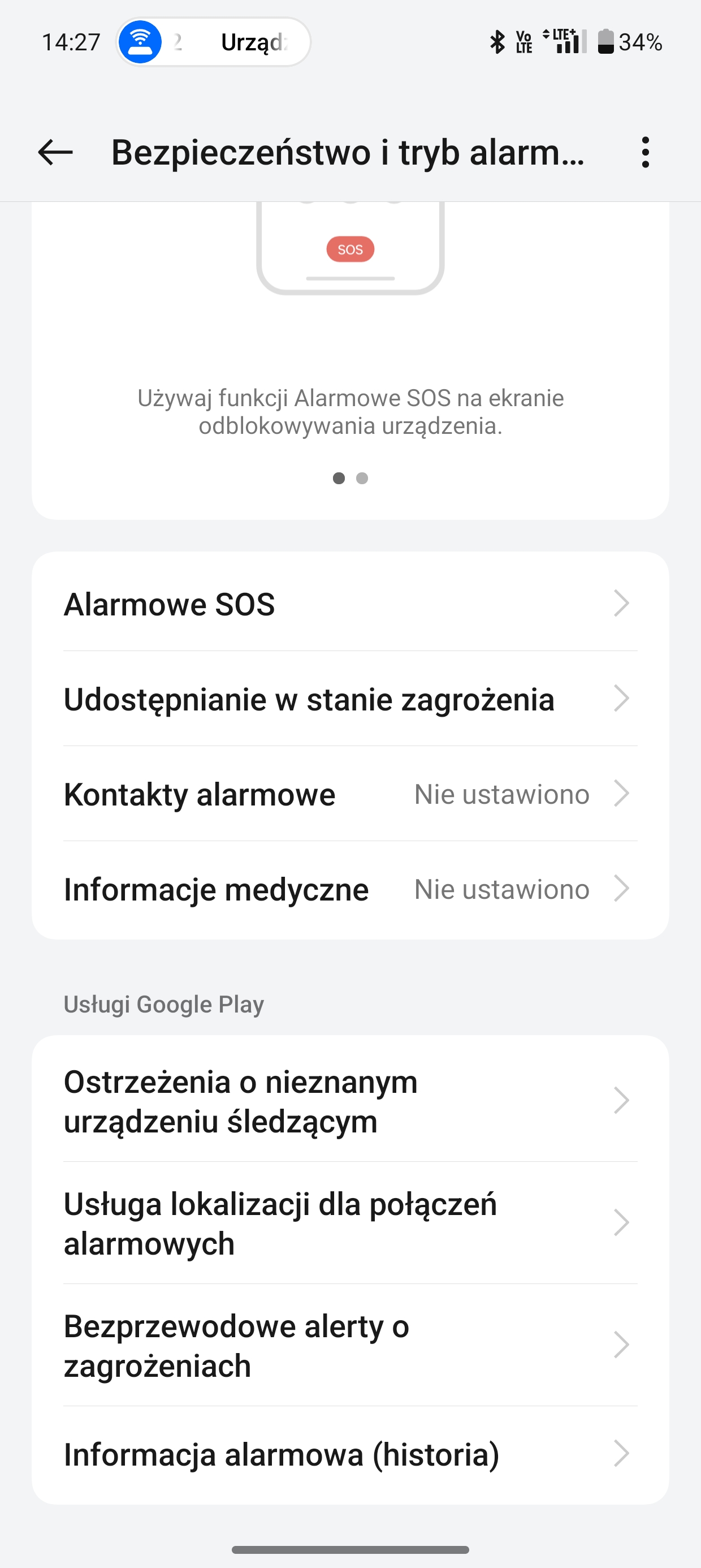The image size is (701, 1568).
Task: Open Alarmowe SOS settings
Action: pyautogui.click(x=350, y=604)
